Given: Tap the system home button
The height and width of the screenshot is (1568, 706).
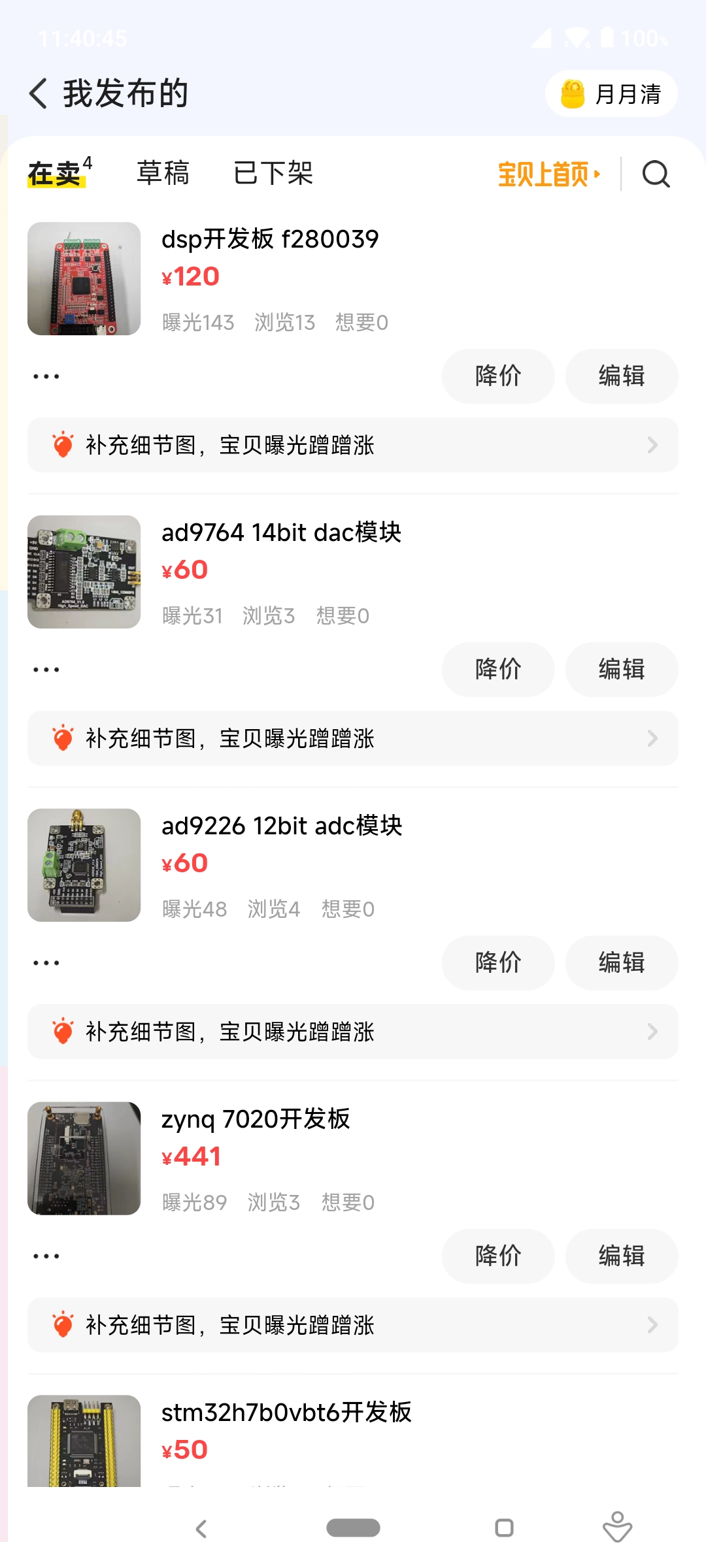Looking at the screenshot, I should 353,1528.
